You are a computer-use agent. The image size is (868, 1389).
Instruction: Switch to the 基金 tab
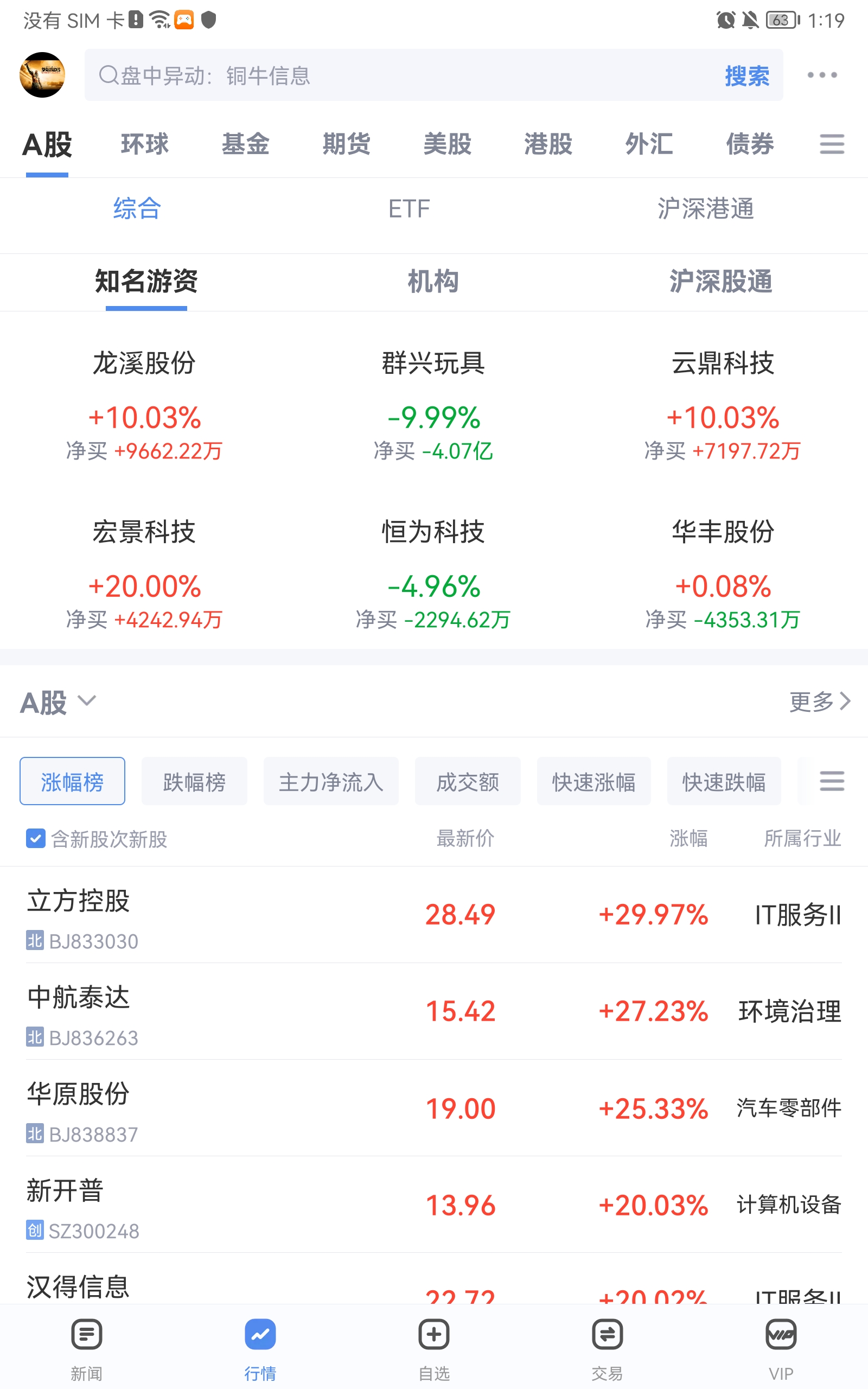click(246, 143)
